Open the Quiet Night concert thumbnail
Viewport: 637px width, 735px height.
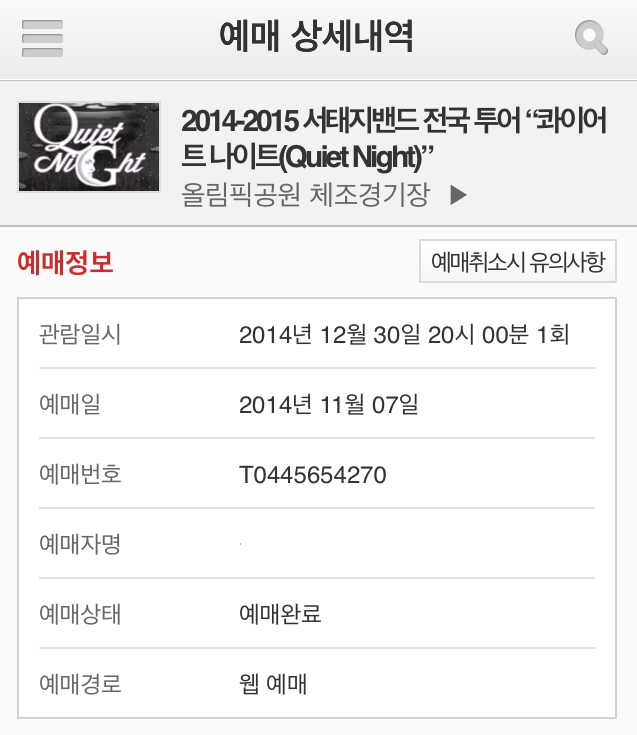89,147
